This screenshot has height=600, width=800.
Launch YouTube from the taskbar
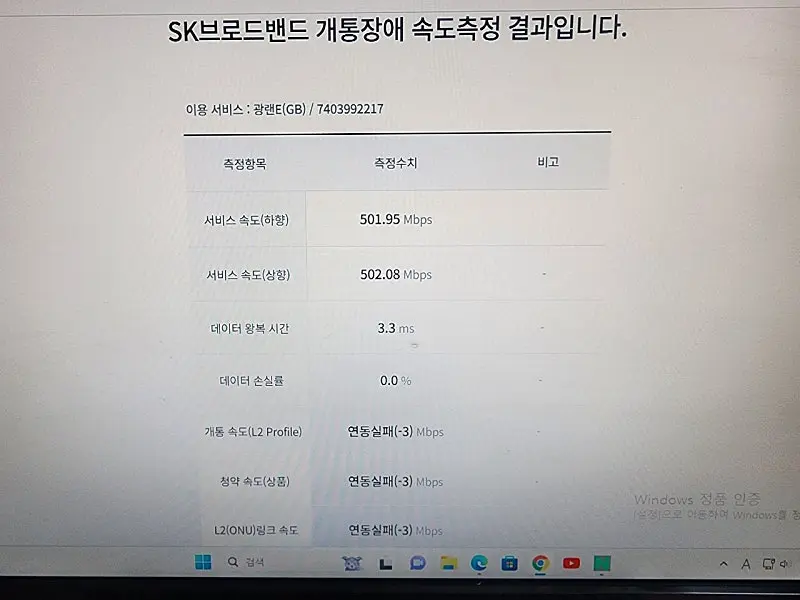(571, 563)
